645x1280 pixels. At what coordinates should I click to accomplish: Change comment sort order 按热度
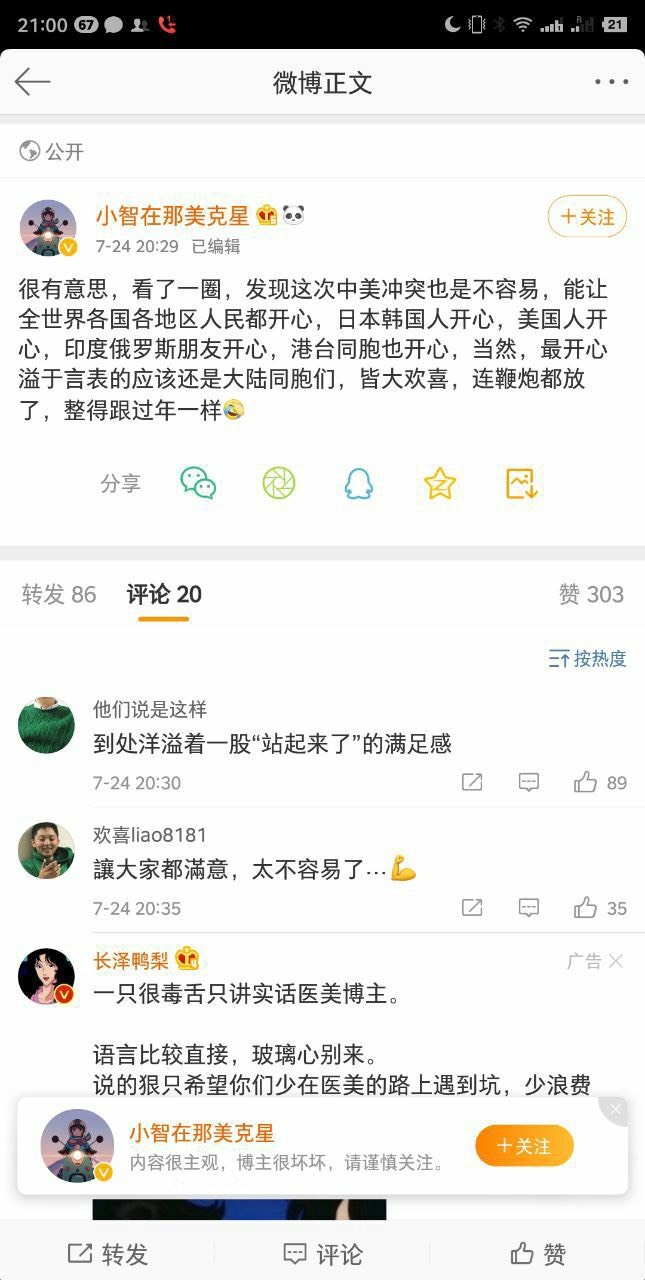pyautogui.click(x=588, y=658)
